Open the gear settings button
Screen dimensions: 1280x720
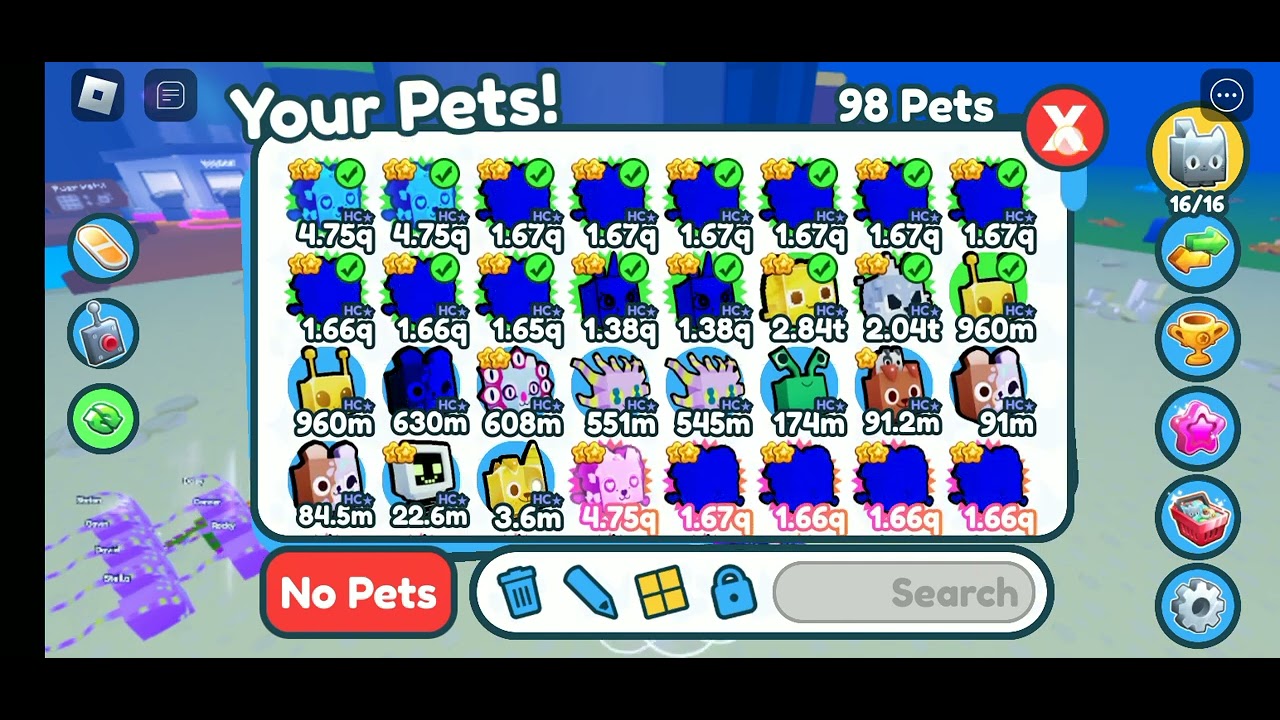(x=1198, y=605)
